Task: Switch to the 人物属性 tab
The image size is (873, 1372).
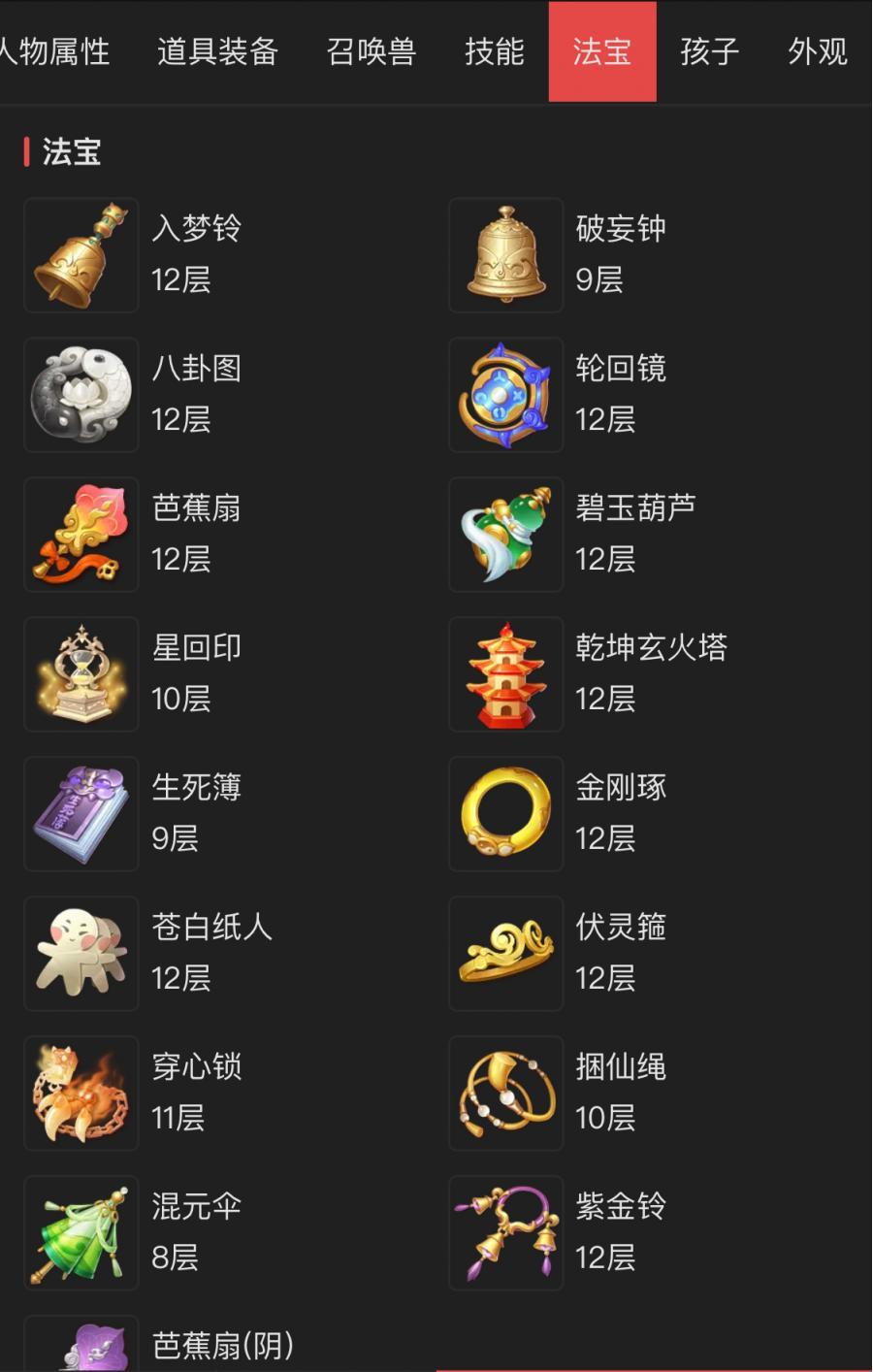Action: (55, 51)
